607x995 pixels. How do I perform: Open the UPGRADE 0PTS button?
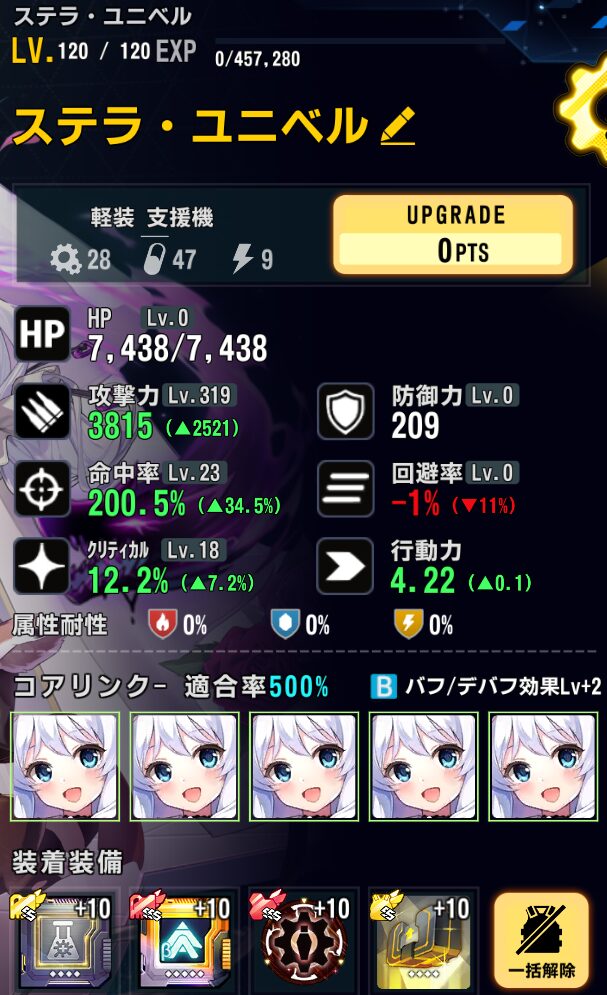(x=452, y=235)
